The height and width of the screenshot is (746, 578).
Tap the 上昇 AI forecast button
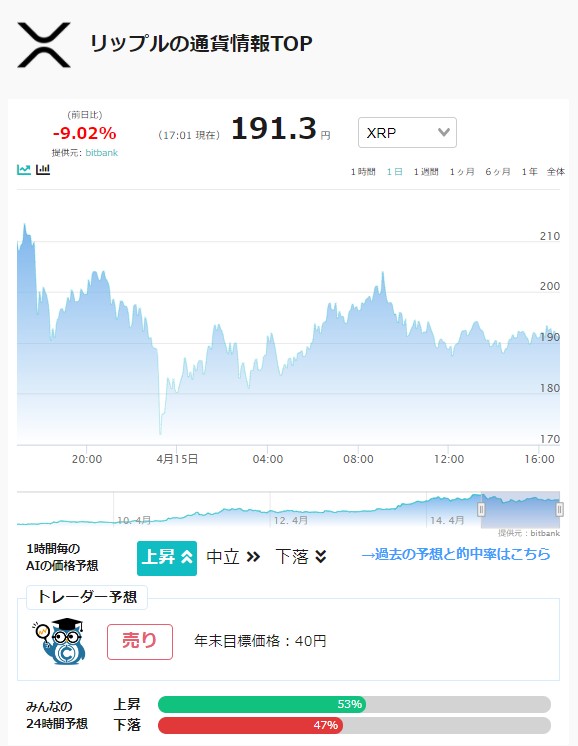pyautogui.click(x=167, y=558)
